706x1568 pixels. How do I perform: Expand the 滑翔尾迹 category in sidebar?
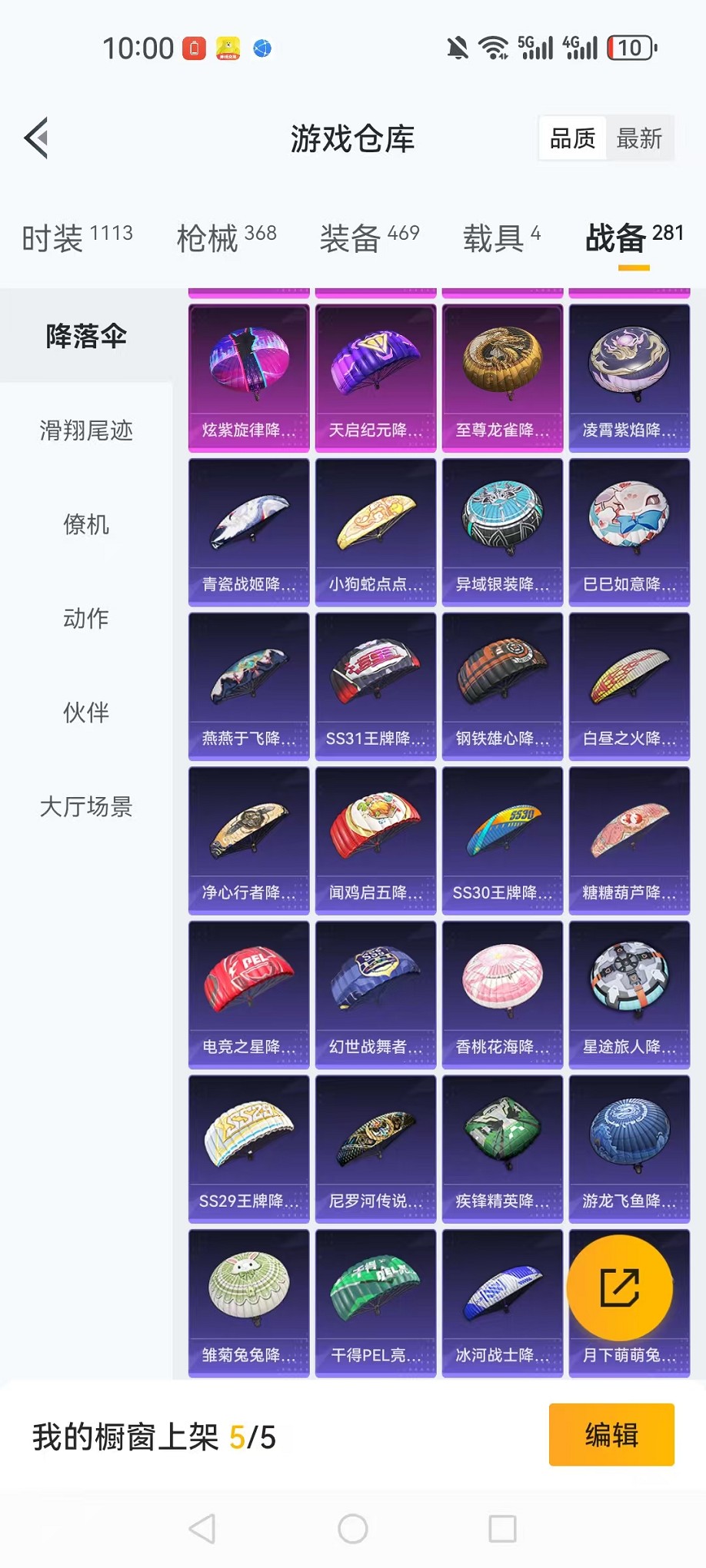tap(85, 431)
